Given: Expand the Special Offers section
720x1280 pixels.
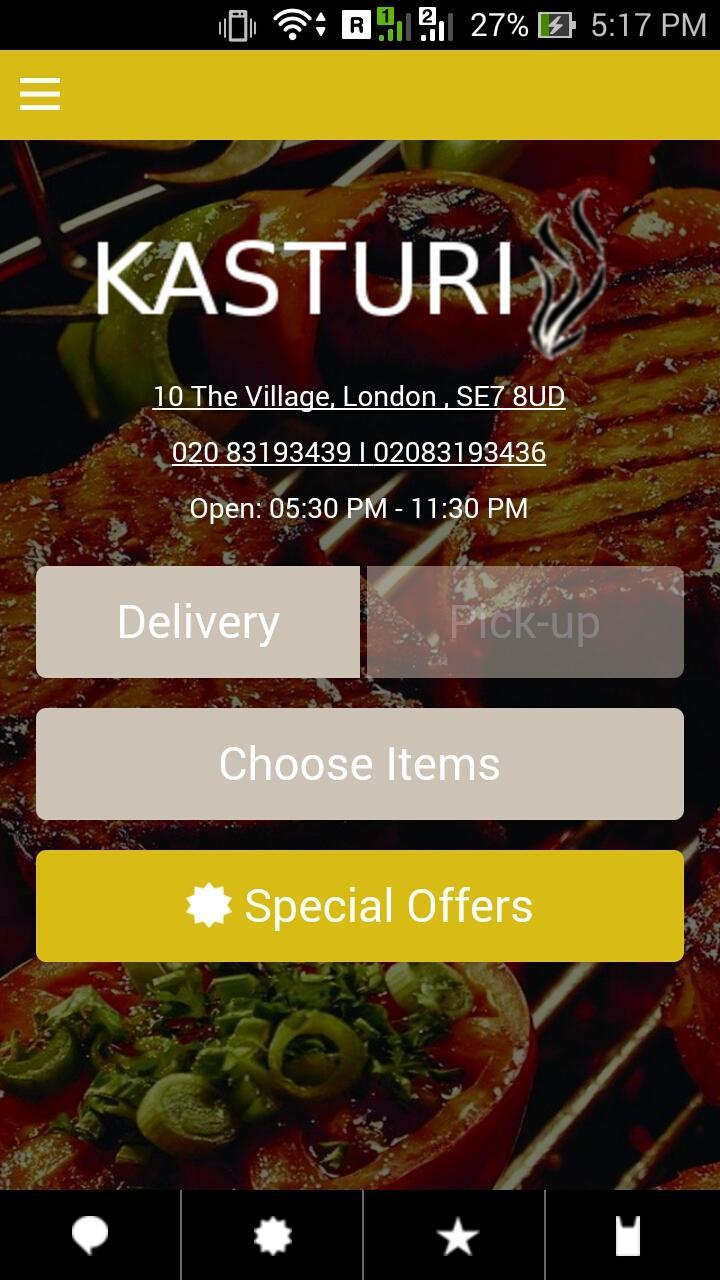Looking at the screenshot, I should pos(360,905).
